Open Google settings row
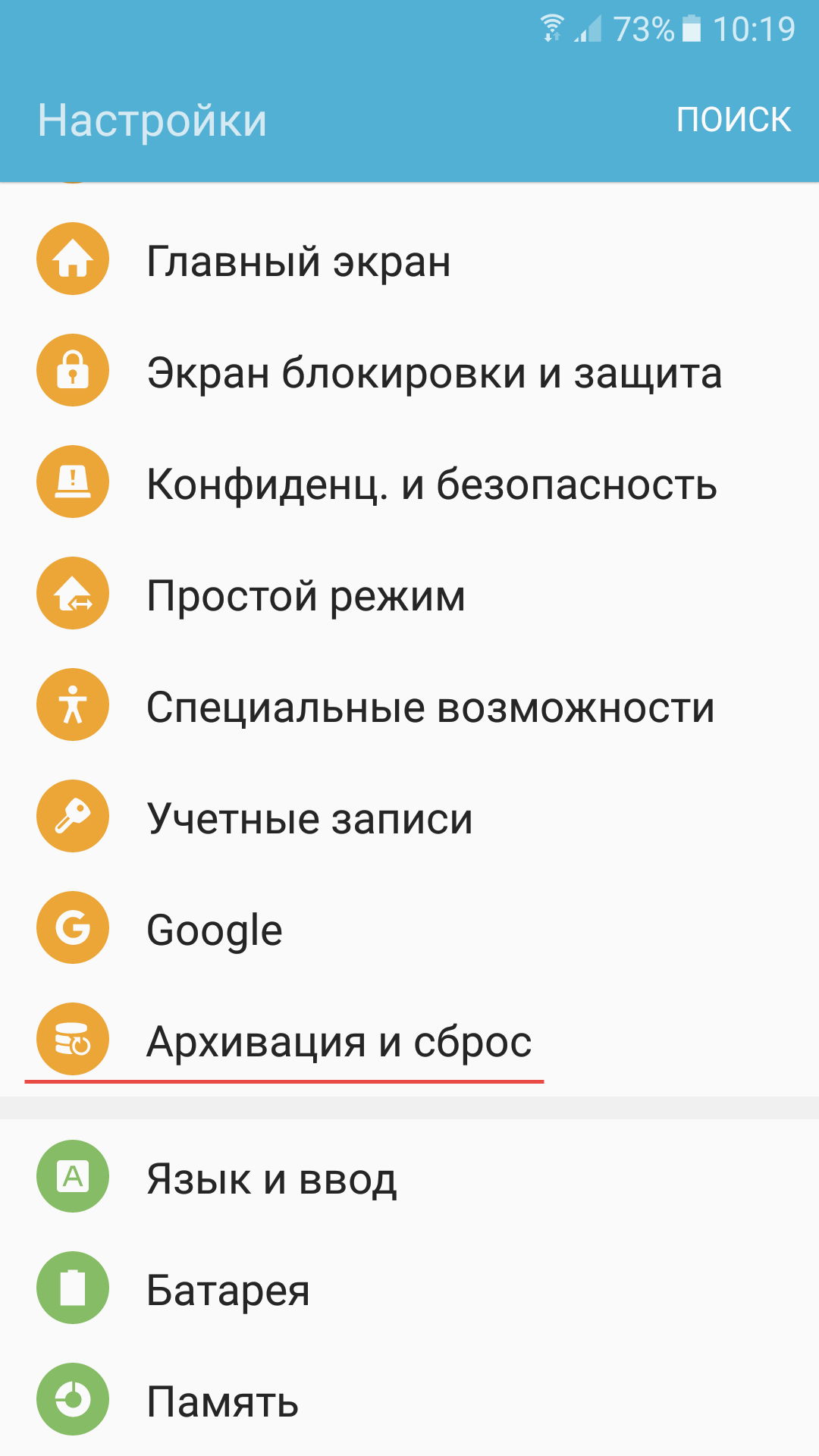819x1456 pixels. tap(409, 928)
